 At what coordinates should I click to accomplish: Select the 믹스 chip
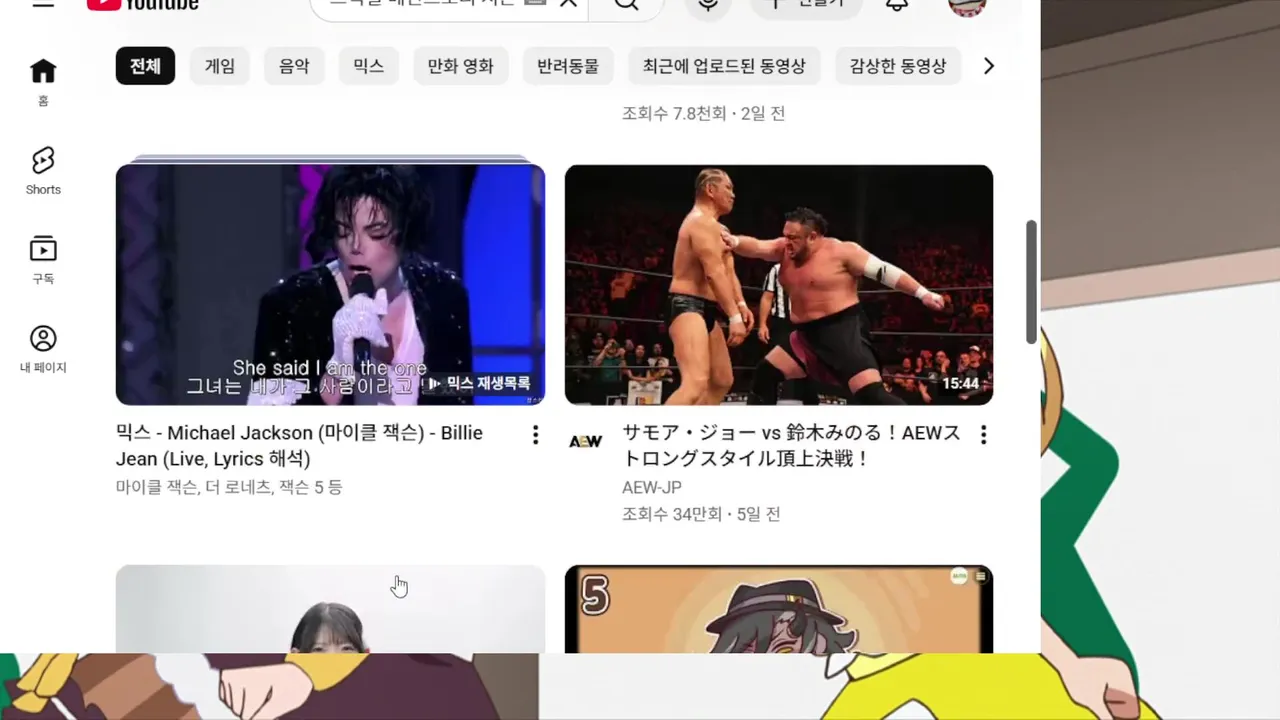pyautogui.click(x=368, y=66)
